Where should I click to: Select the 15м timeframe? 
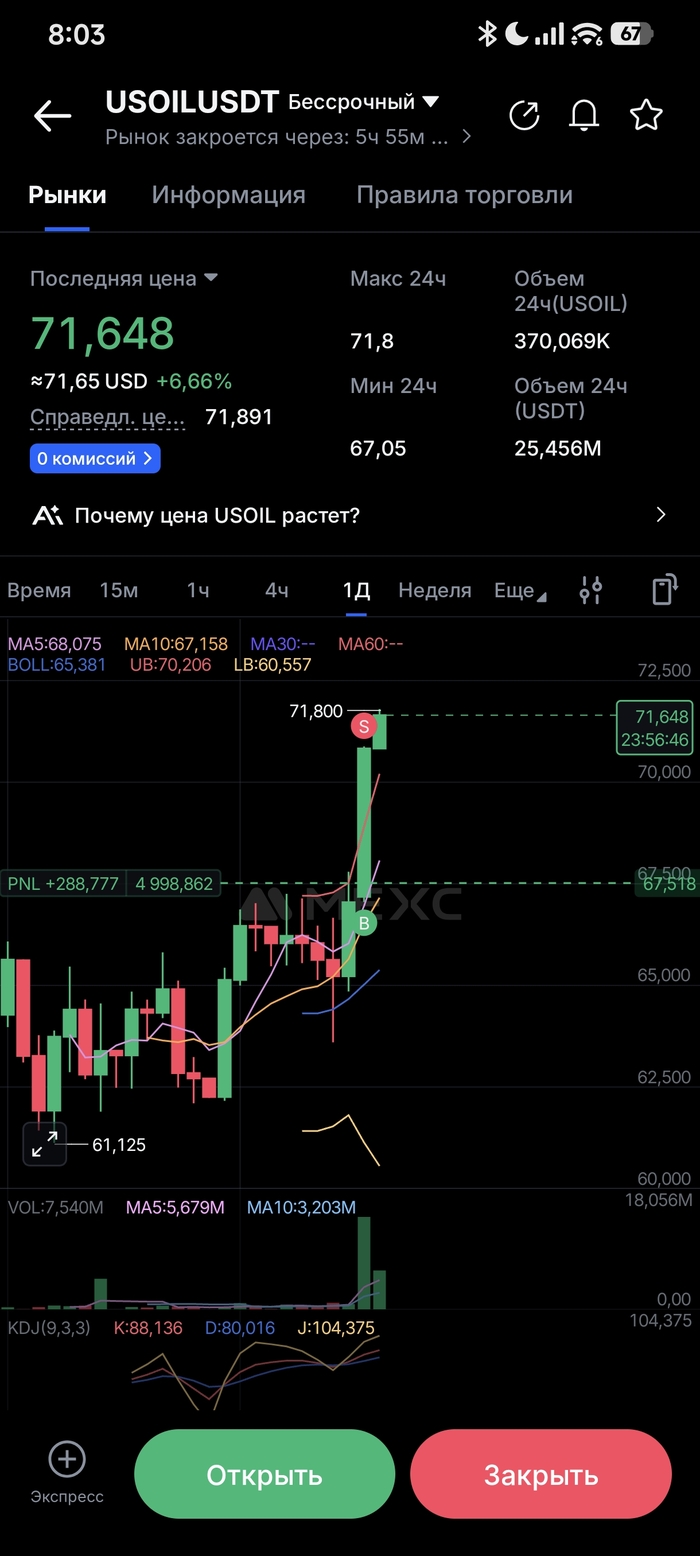[119, 591]
